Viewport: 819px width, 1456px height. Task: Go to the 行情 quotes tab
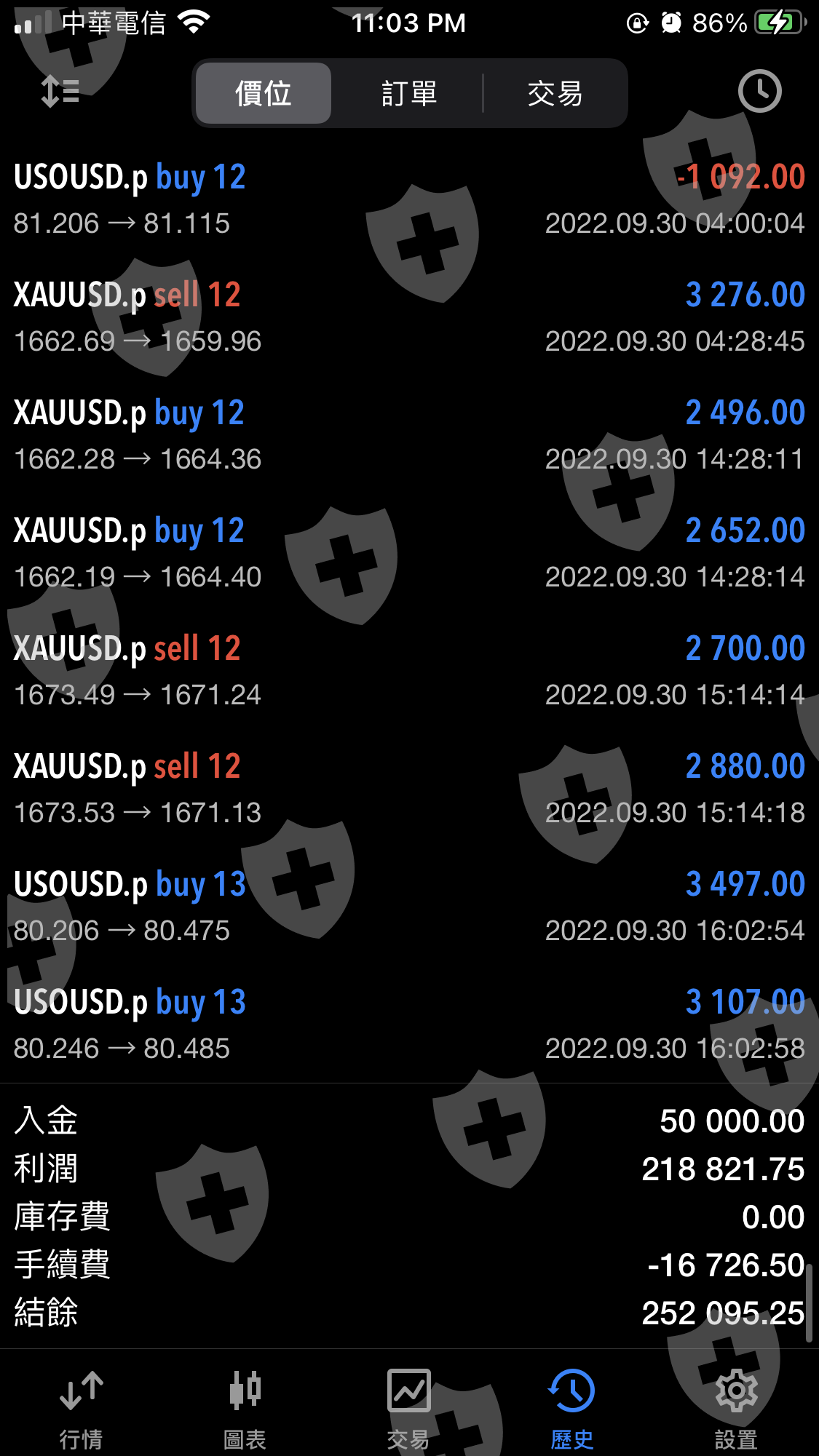click(x=82, y=1408)
